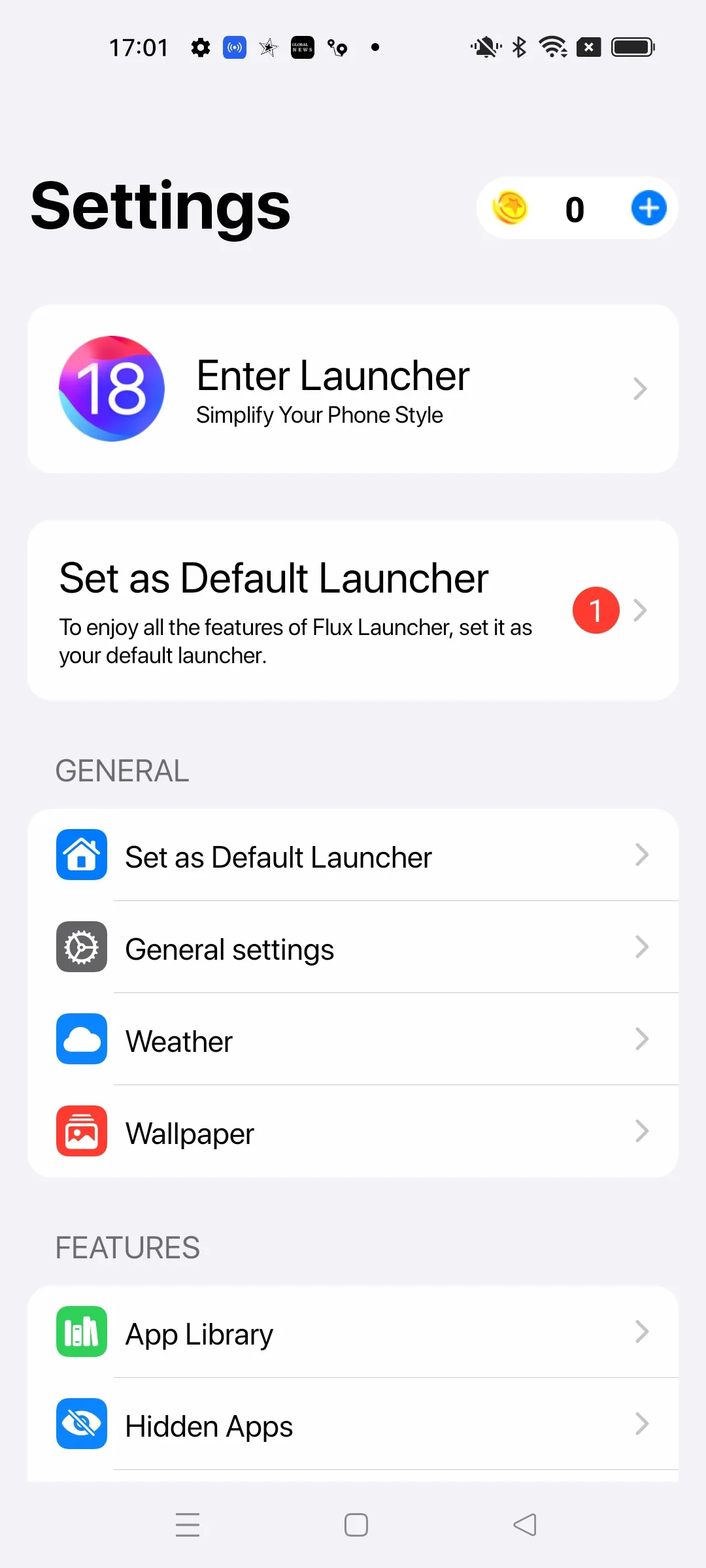Open App Library feature

[353, 1333]
